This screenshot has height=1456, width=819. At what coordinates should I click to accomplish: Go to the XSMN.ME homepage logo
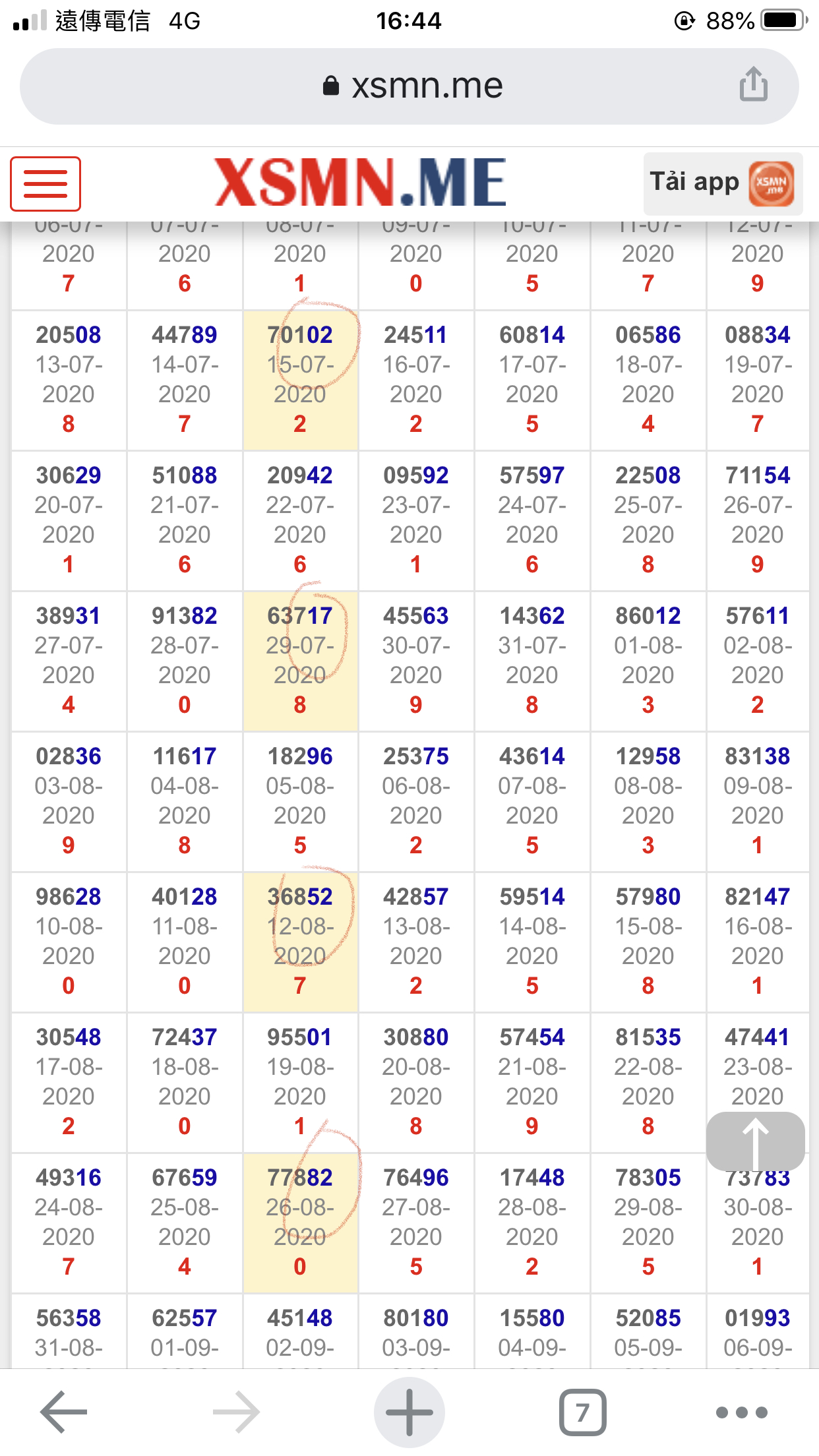pos(360,183)
